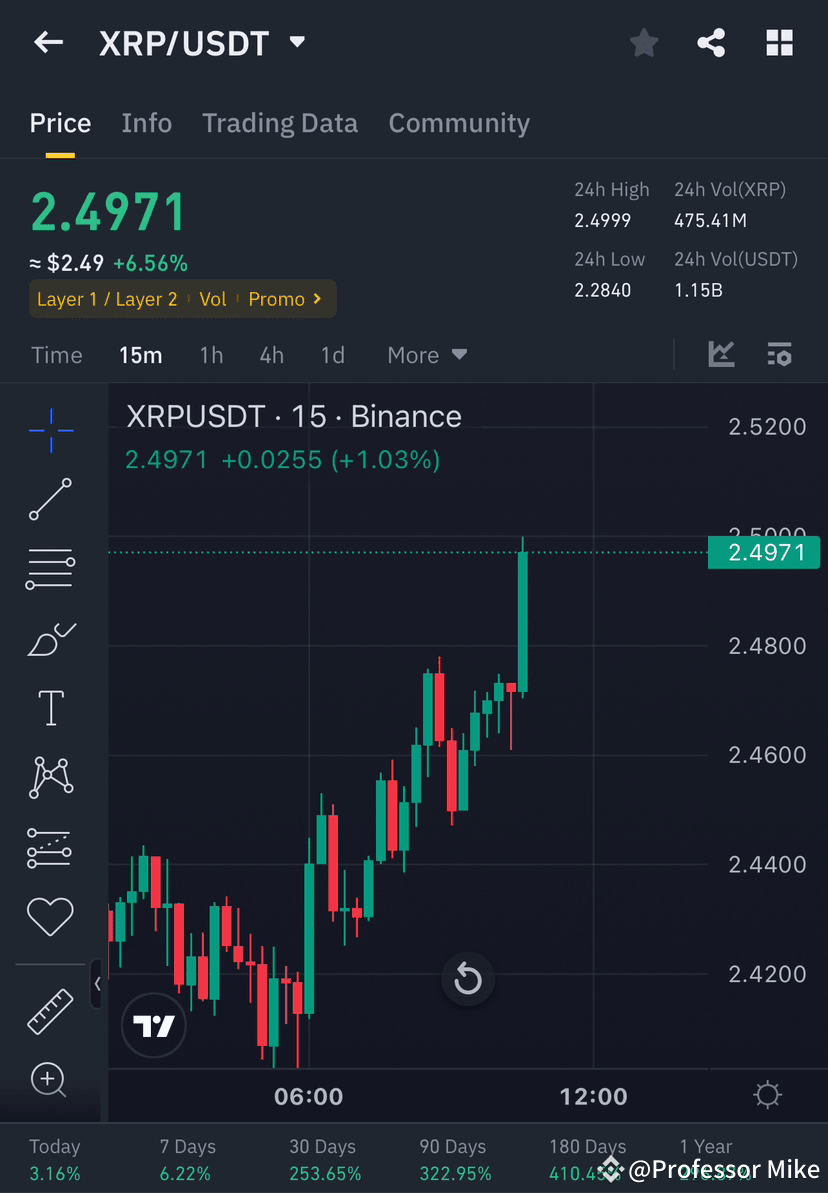Select the crosshair tool

(50, 430)
